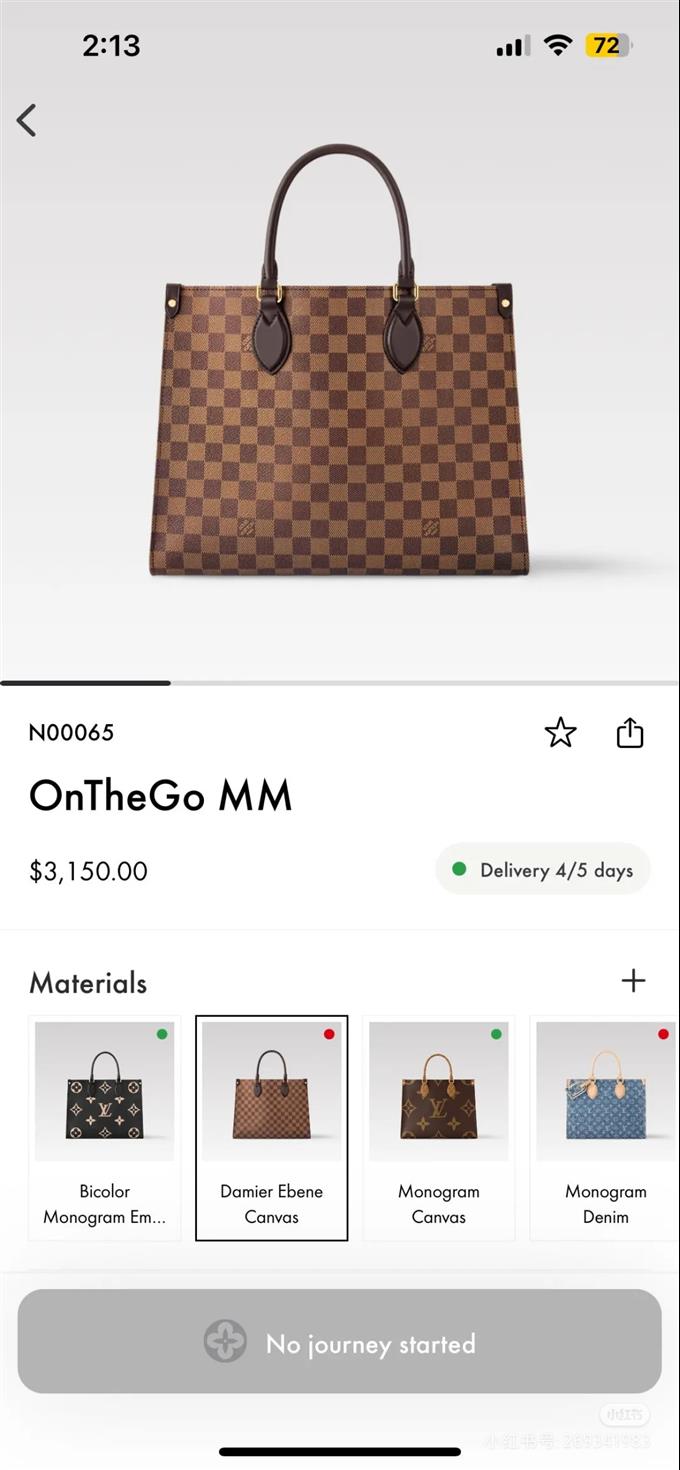The width and height of the screenshot is (680, 1470).
Task: Expand the Materials section with plus icon
Action: tap(633, 981)
